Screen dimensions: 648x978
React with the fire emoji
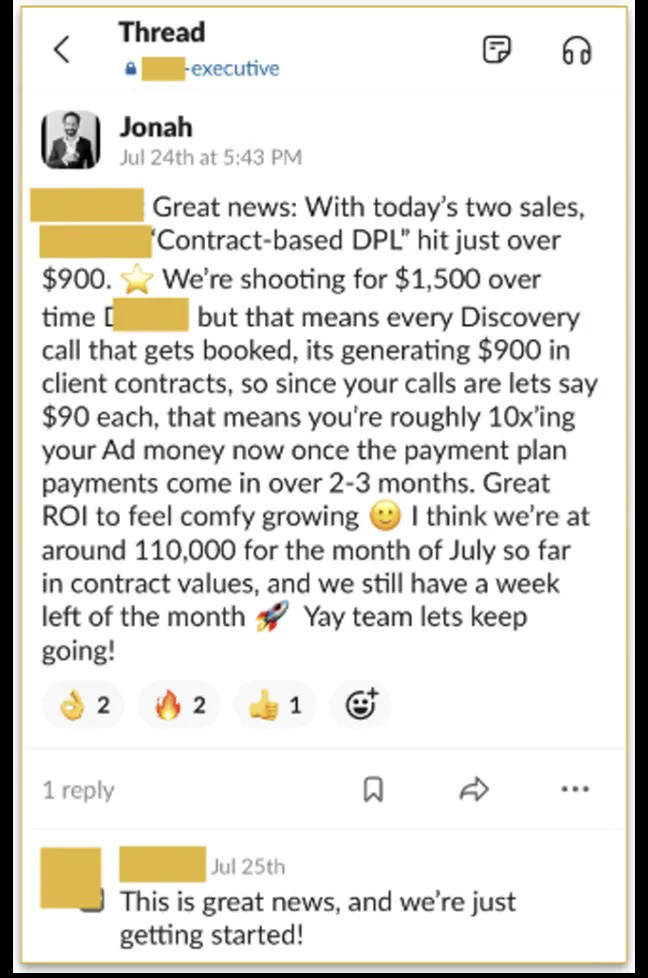[181, 706]
